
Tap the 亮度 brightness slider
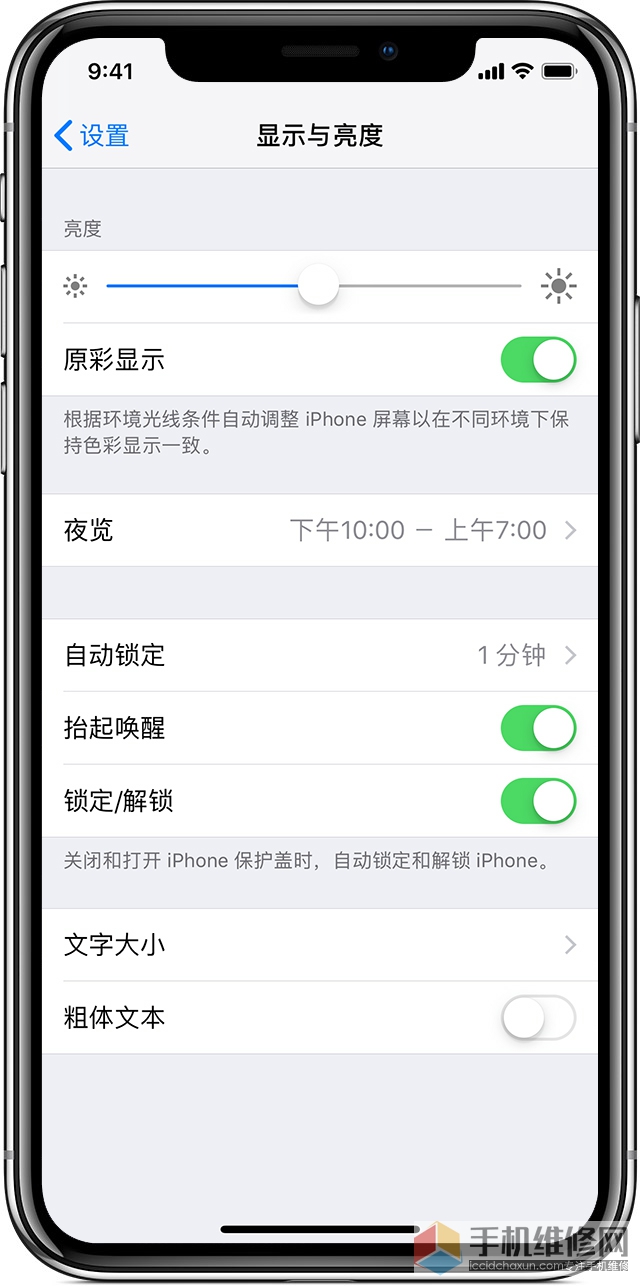pos(313,287)
